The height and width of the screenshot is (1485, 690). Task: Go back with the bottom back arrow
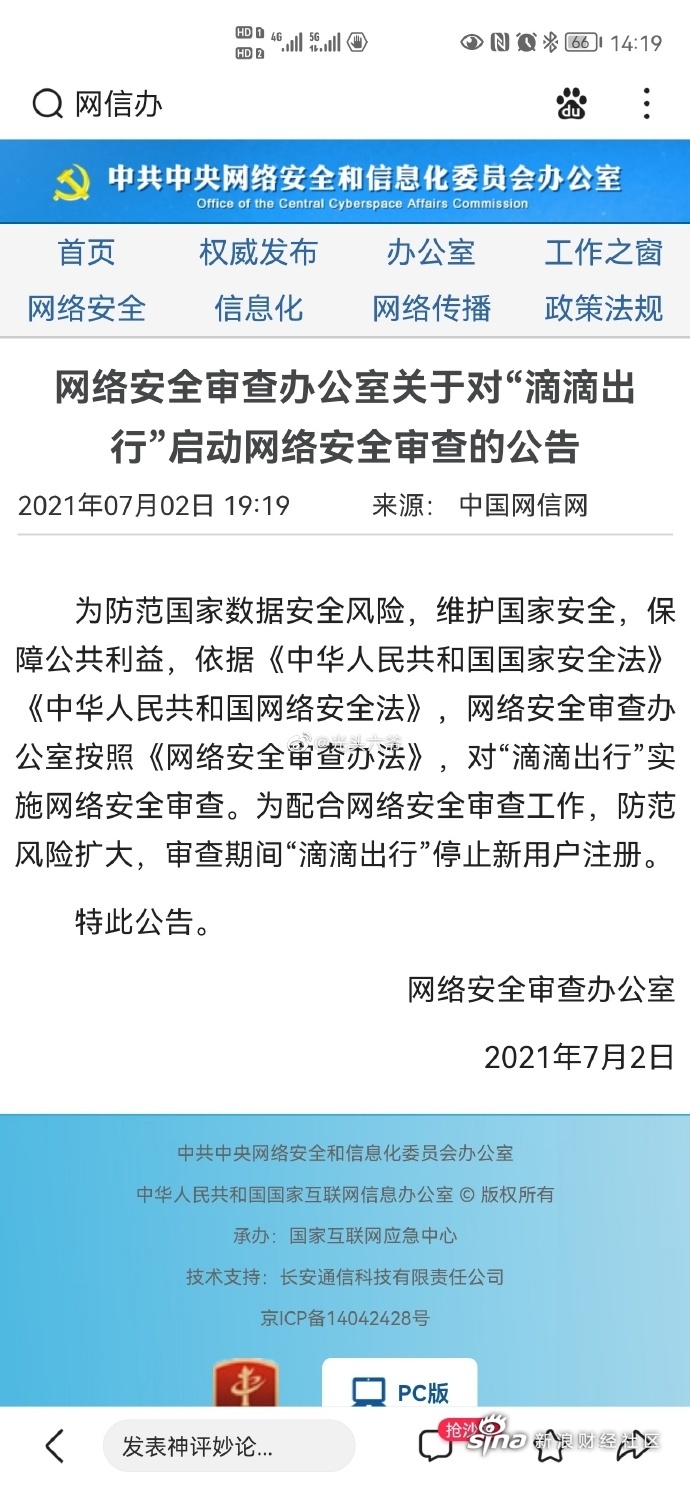pos(55,1446)
